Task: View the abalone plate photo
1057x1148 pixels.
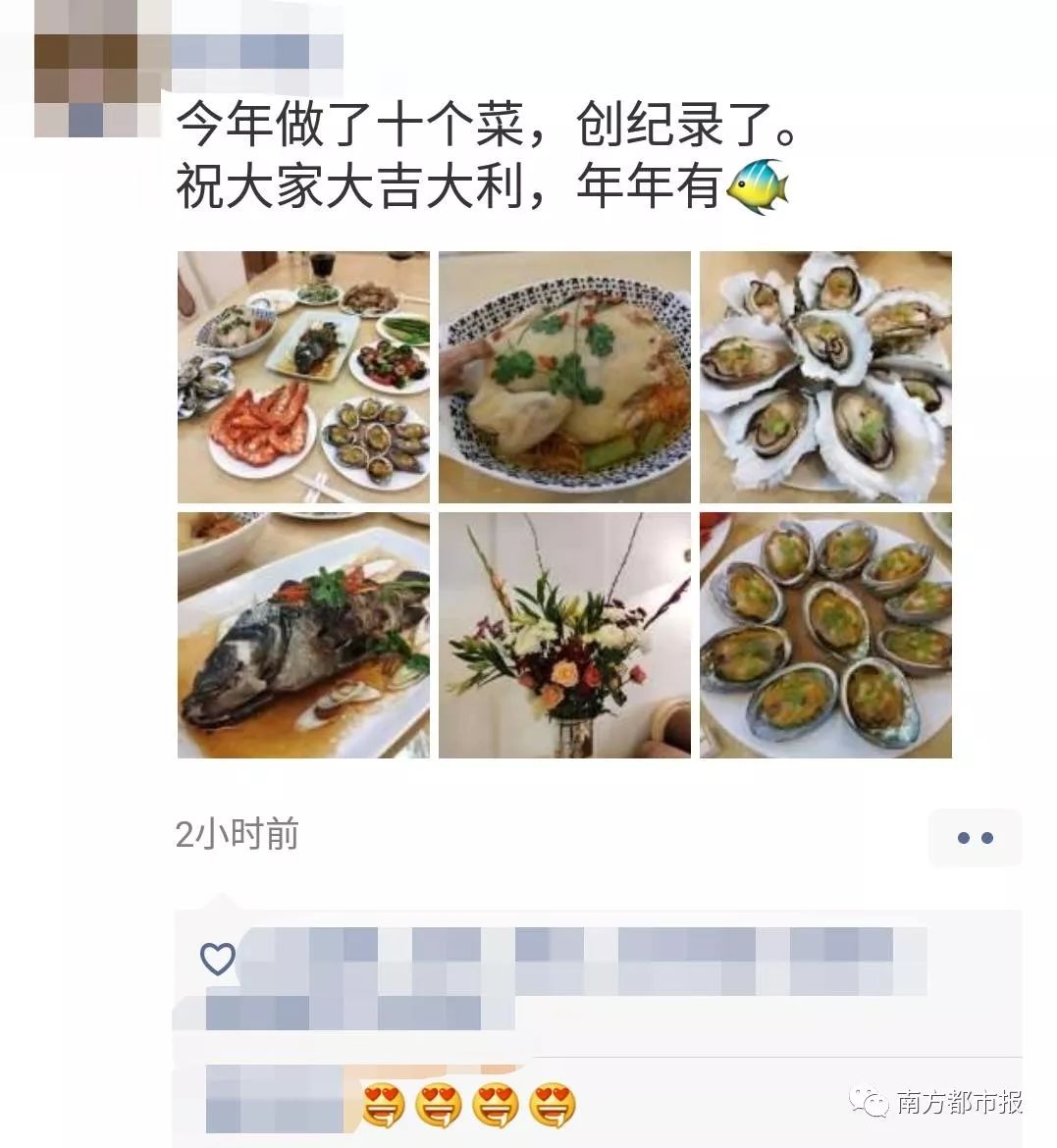Action: (825, 635)
